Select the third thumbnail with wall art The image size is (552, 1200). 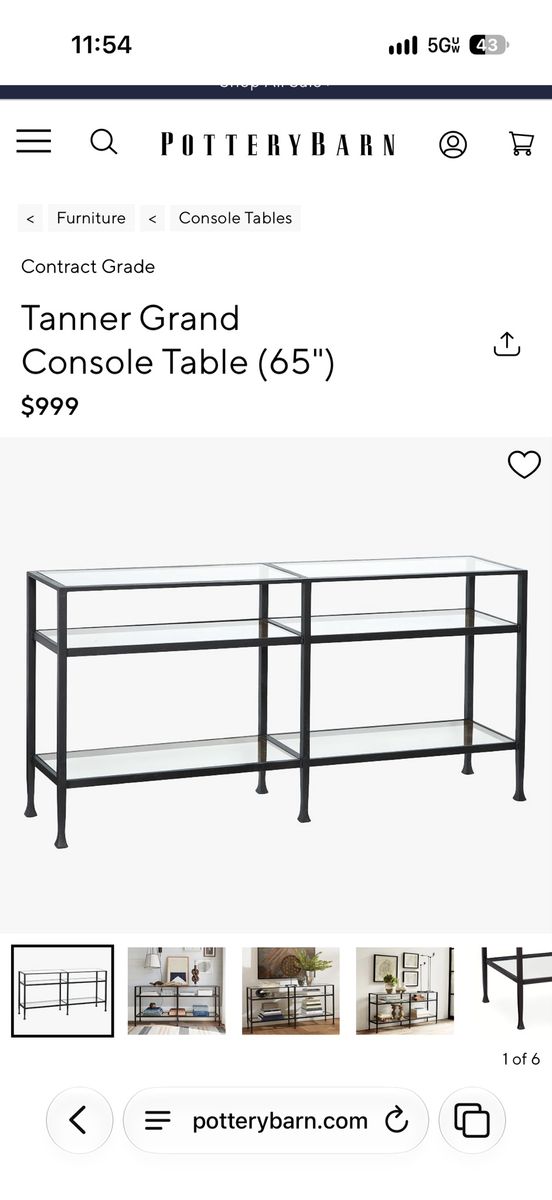pos(291,991)
